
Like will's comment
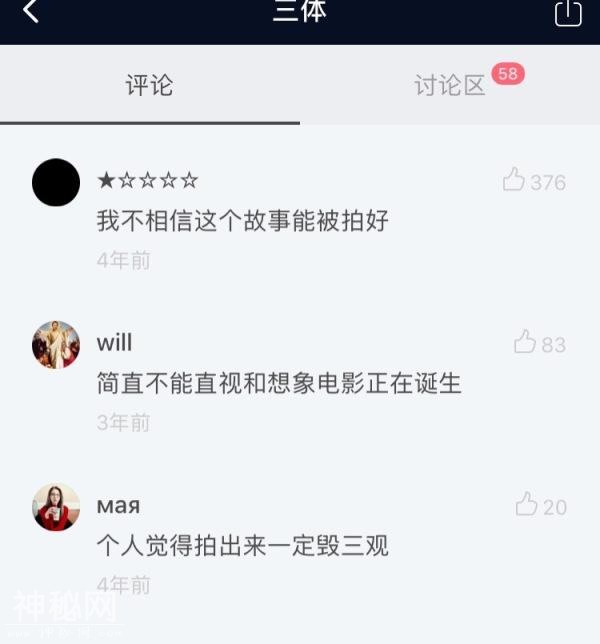(525, 343)
